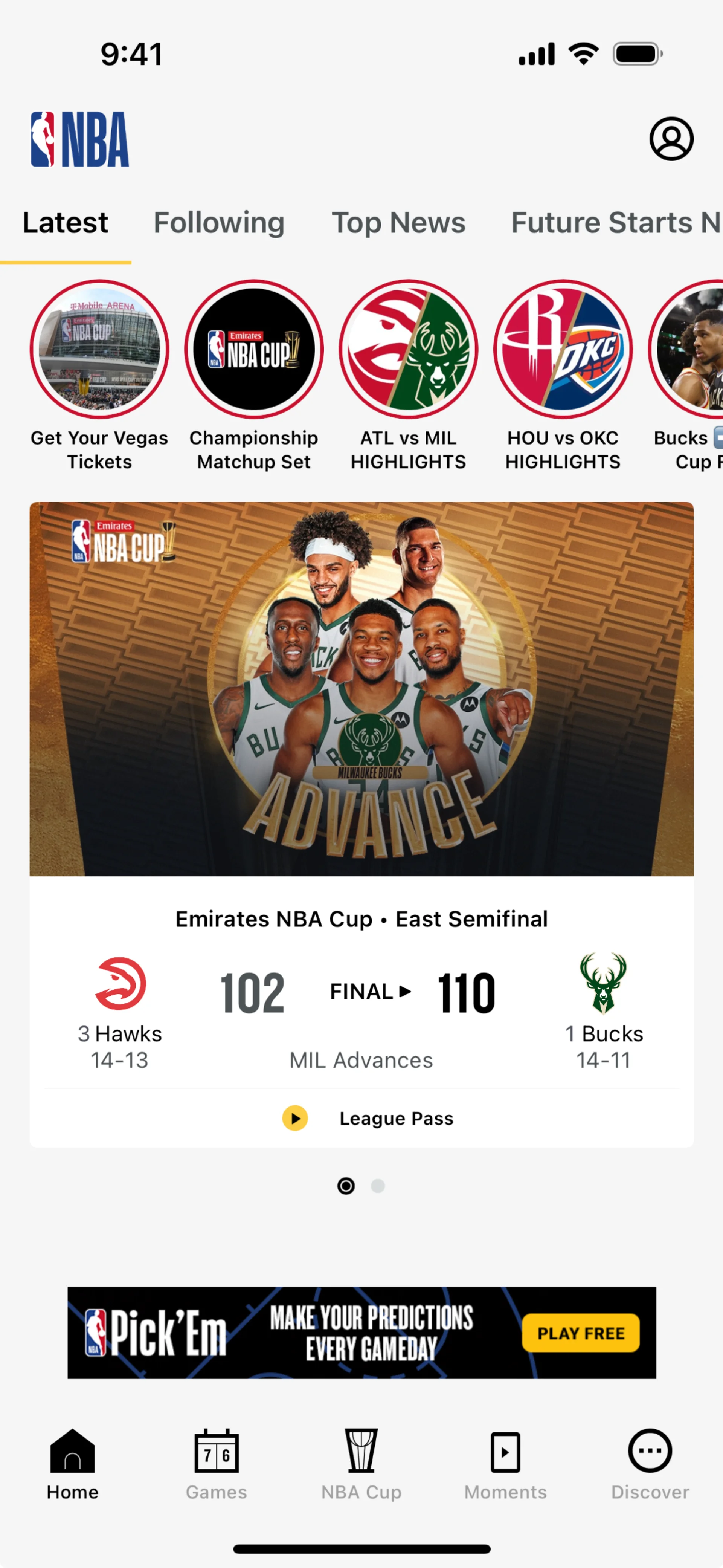Switch to the Following tab
Image resolution: width=723 pixels, height=1568 pixels.
tap(218, 222)
